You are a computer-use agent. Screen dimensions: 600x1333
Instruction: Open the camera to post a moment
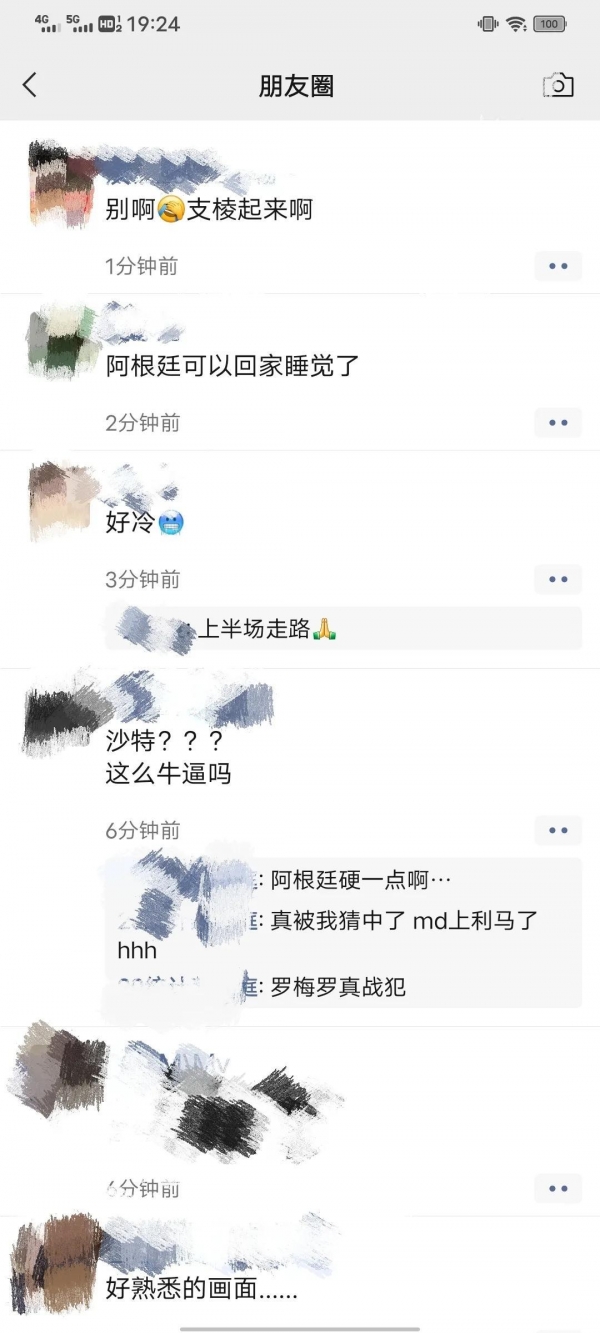(x=558, y=86)
